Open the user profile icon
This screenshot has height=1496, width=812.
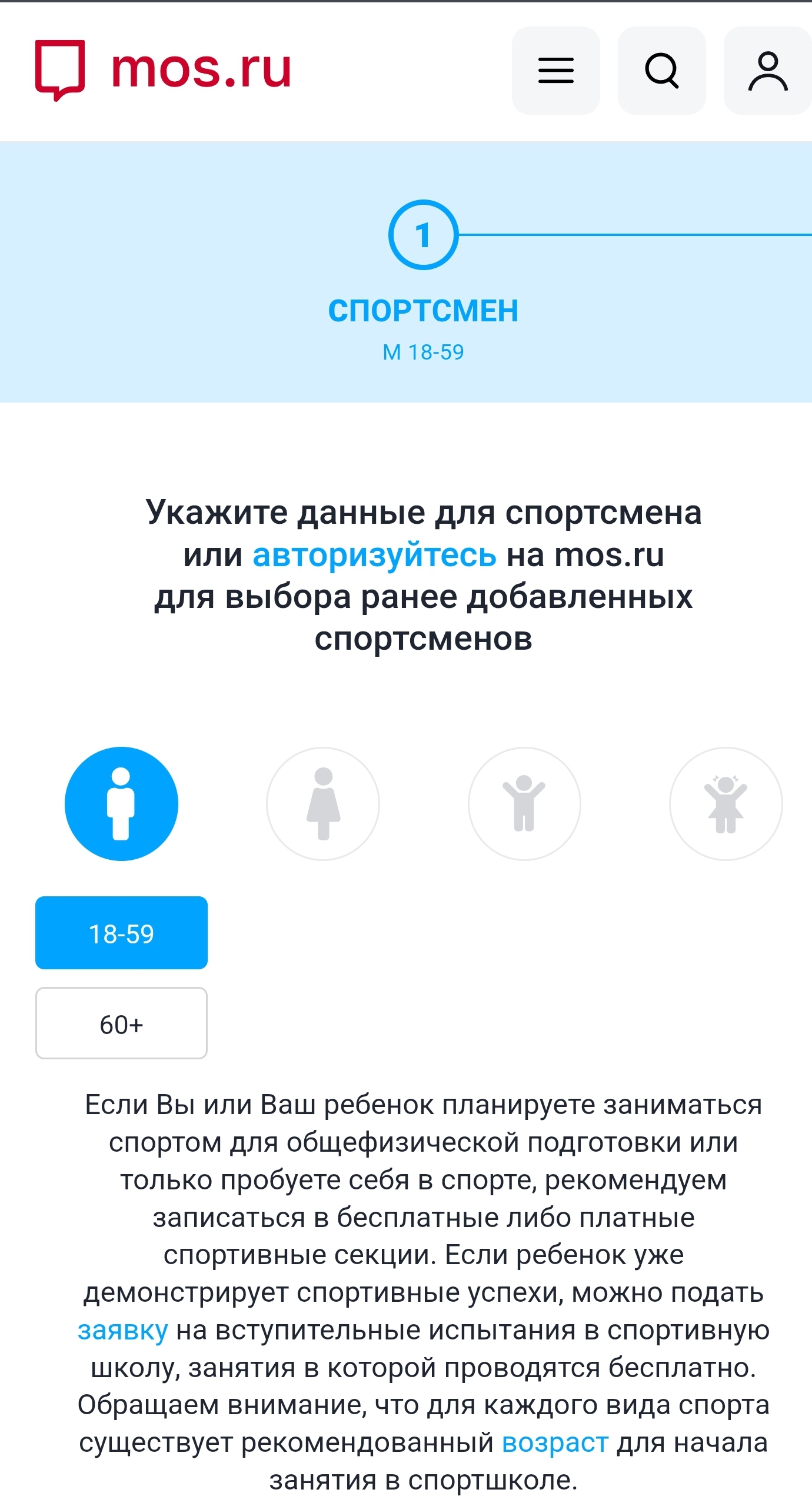(767, 71)
